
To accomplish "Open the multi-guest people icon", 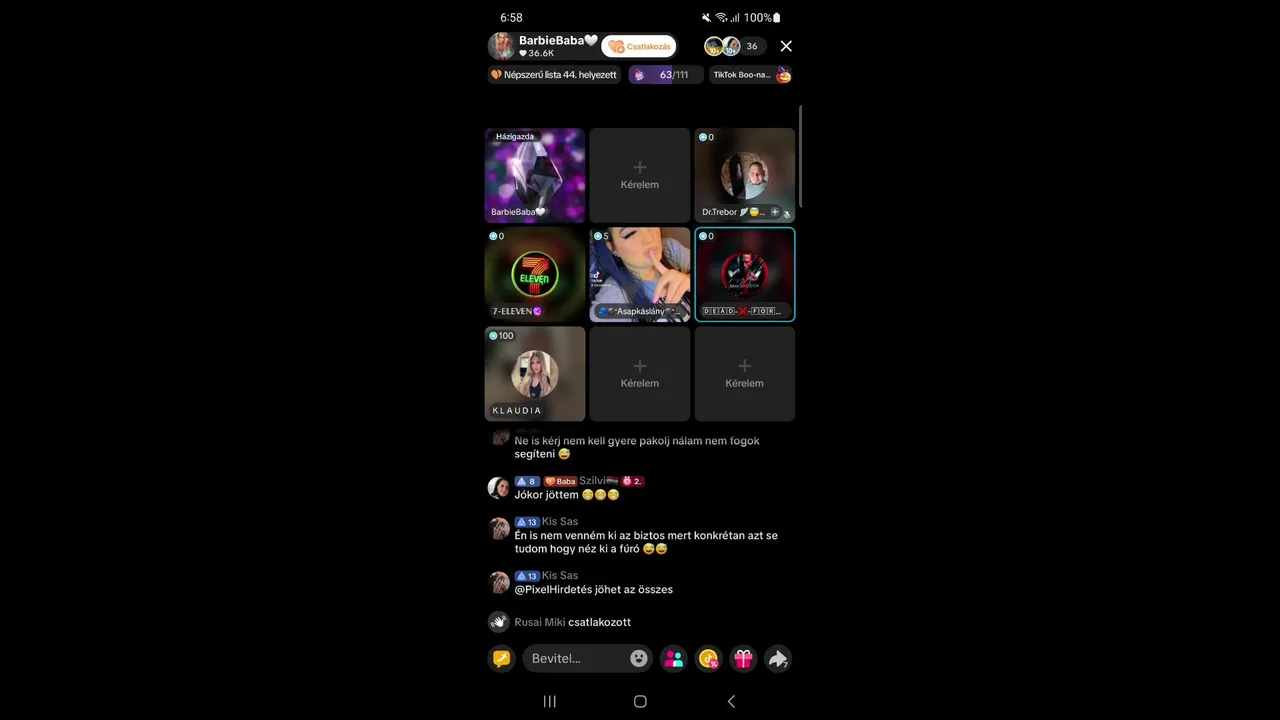I will coord(674,658).
